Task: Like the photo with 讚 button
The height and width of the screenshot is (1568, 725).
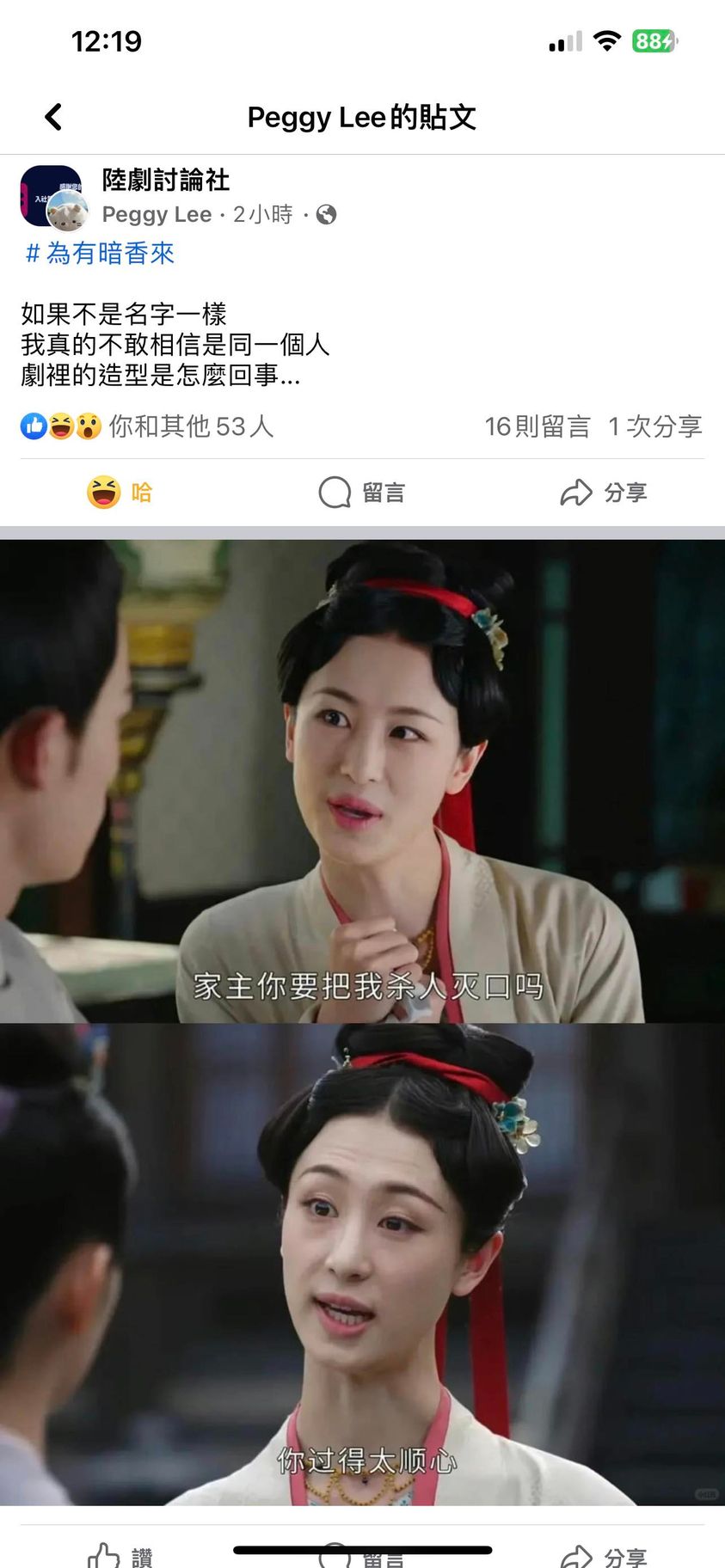Action: 120,1556
